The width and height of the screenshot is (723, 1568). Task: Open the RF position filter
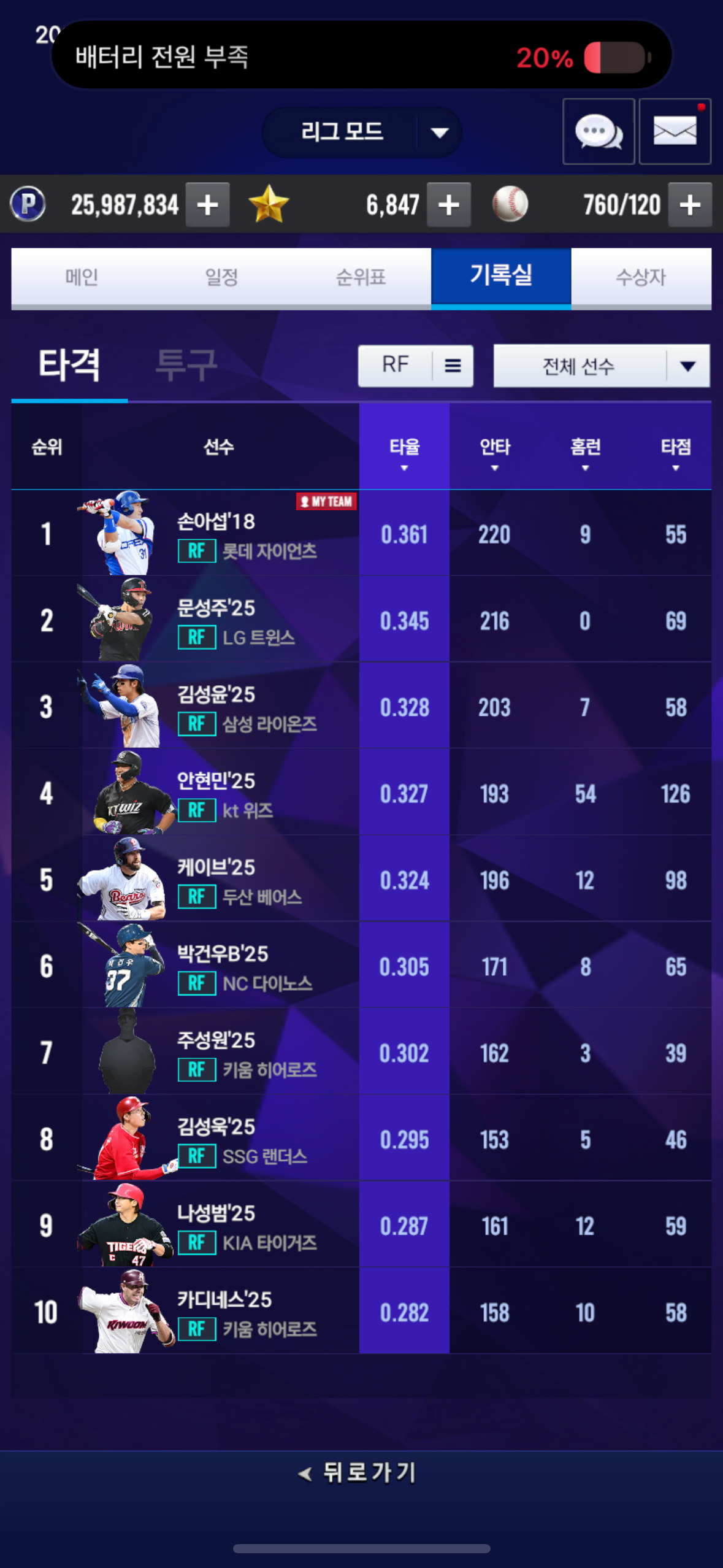(415, 366)
